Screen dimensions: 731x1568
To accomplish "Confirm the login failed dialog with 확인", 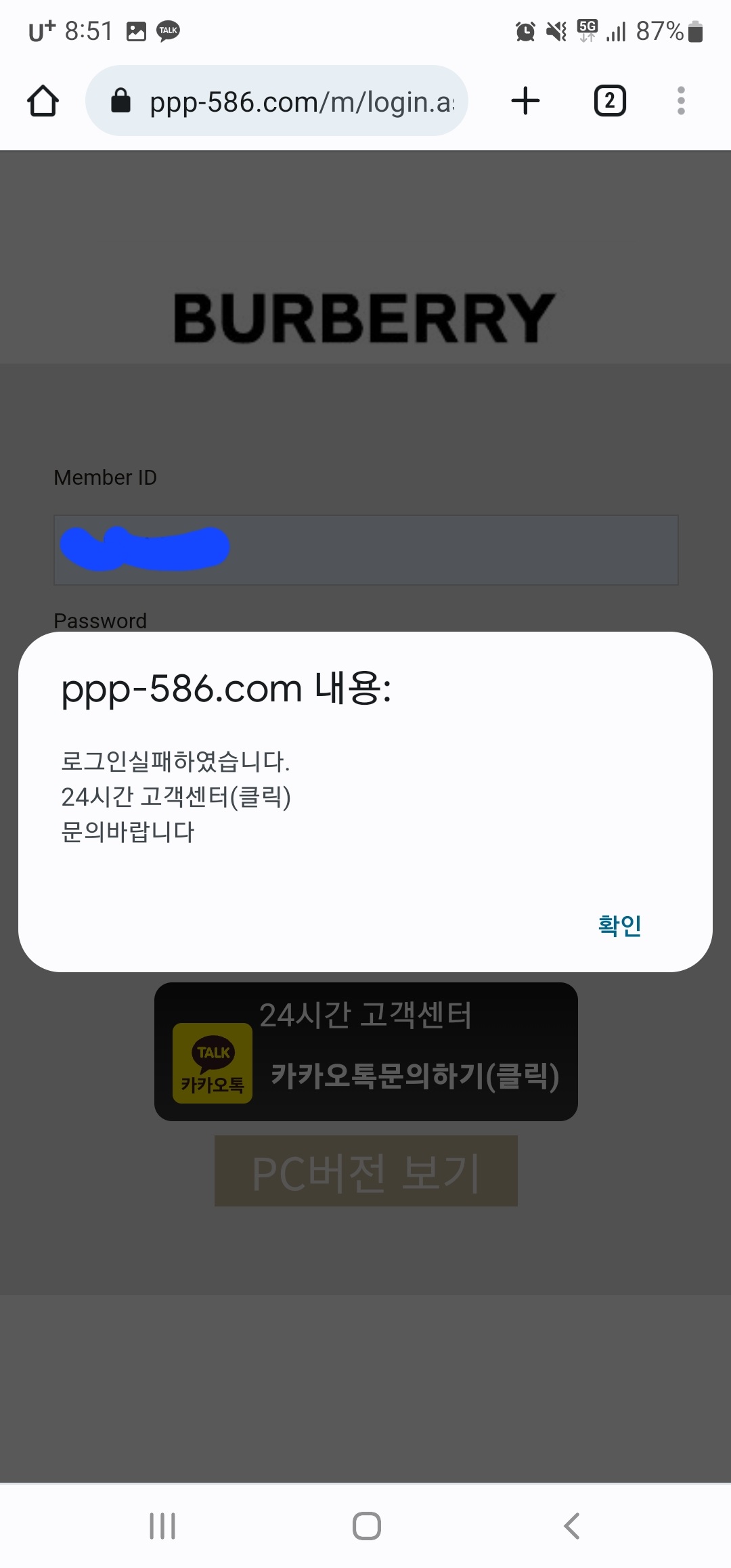I will (619, 925).
